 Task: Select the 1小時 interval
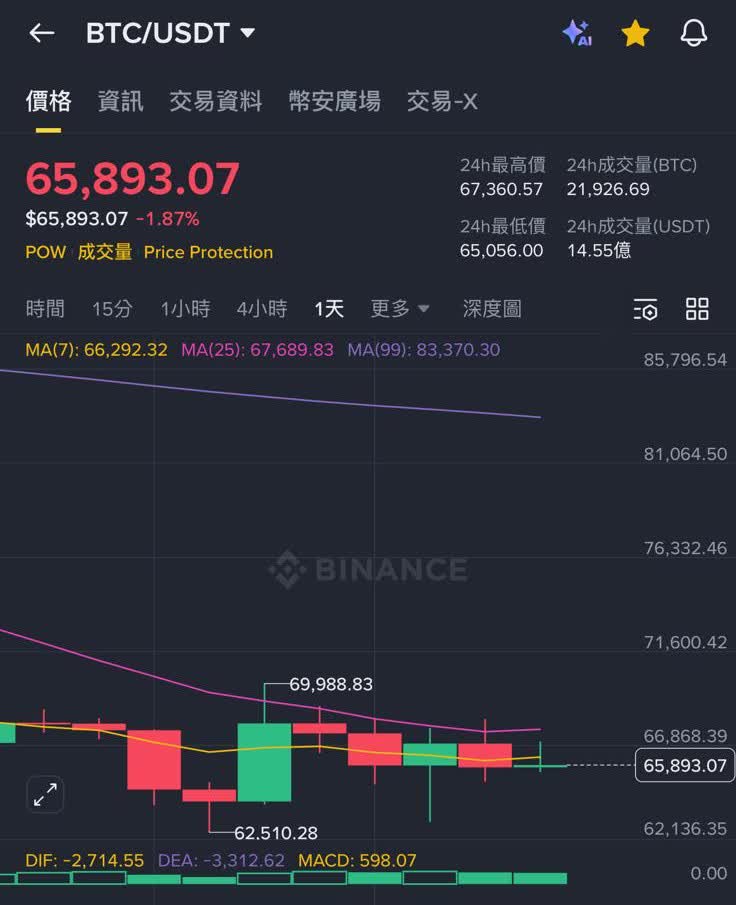point(186,309)
